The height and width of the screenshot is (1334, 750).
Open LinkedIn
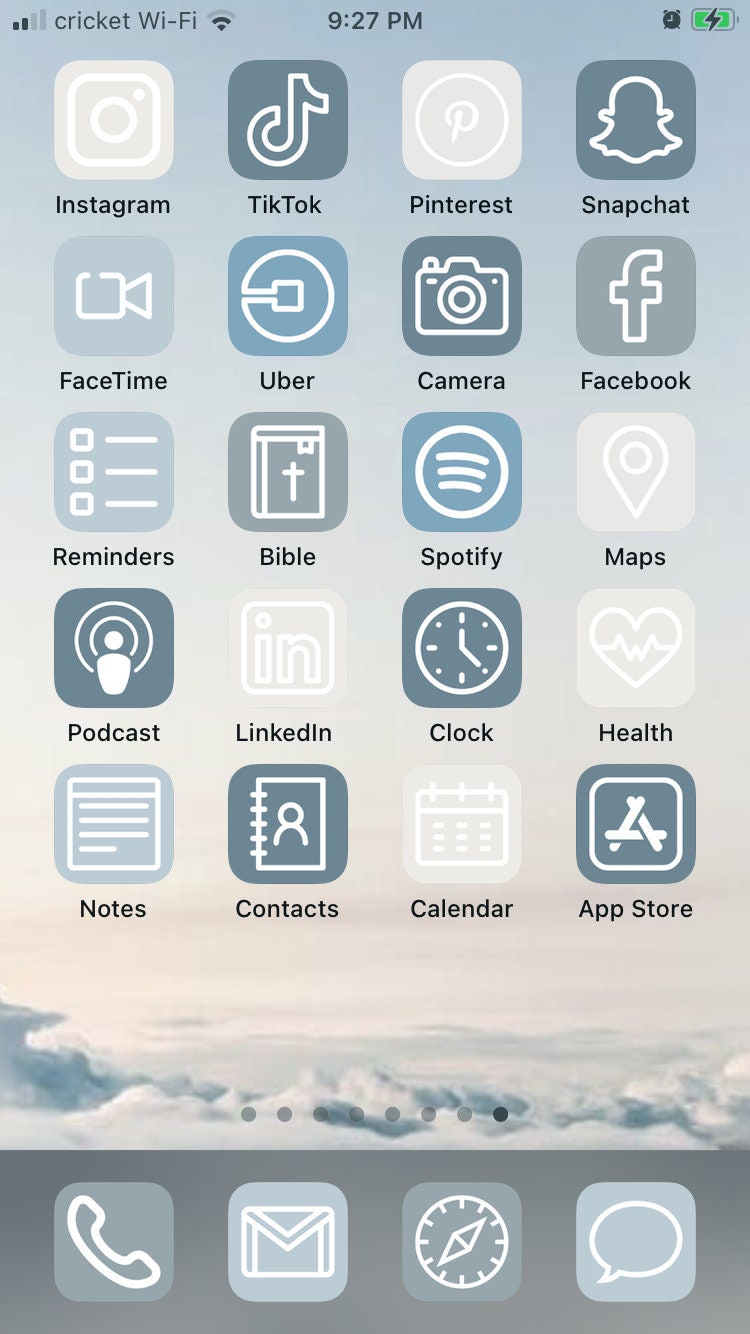click(x=288, y=648)
